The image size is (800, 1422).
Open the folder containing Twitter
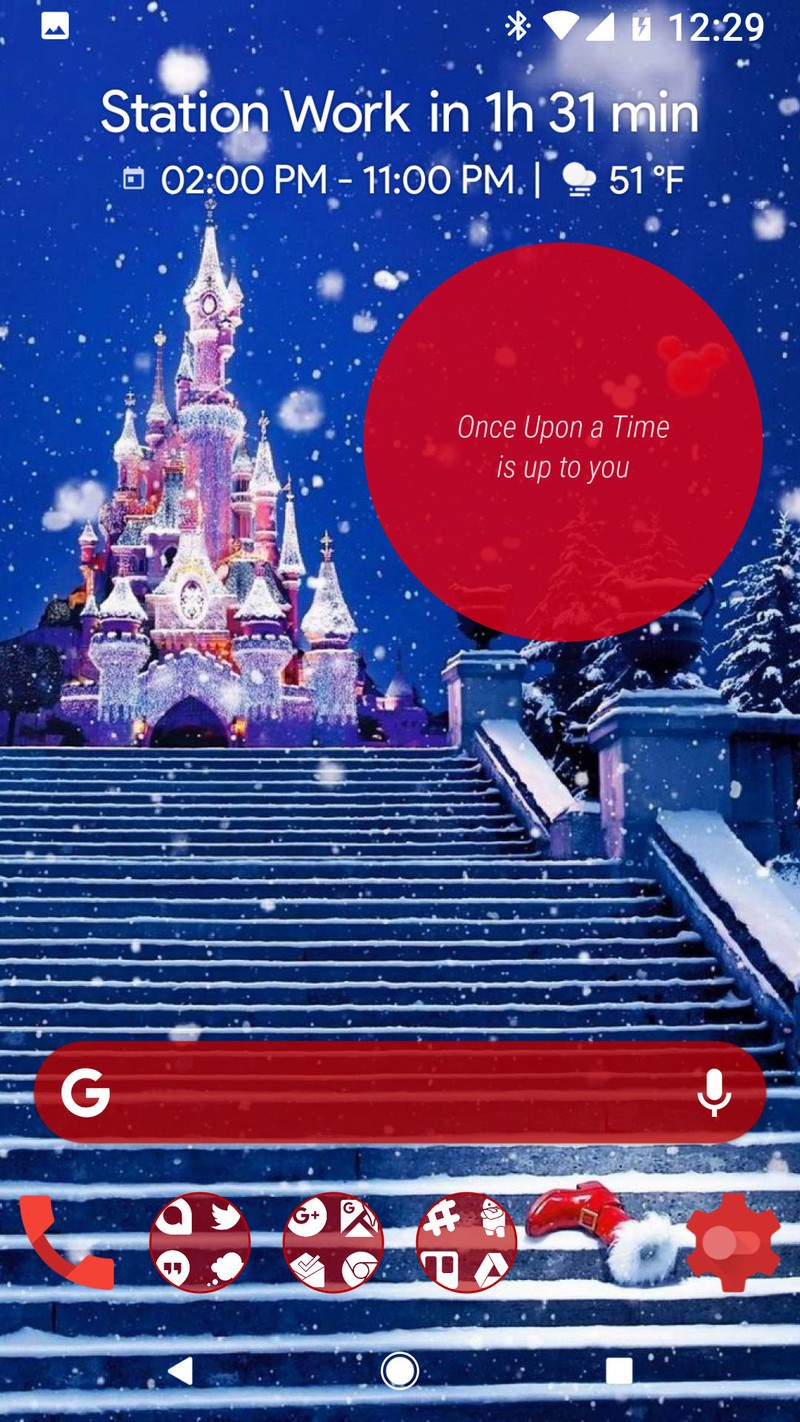click(200, 1242)
